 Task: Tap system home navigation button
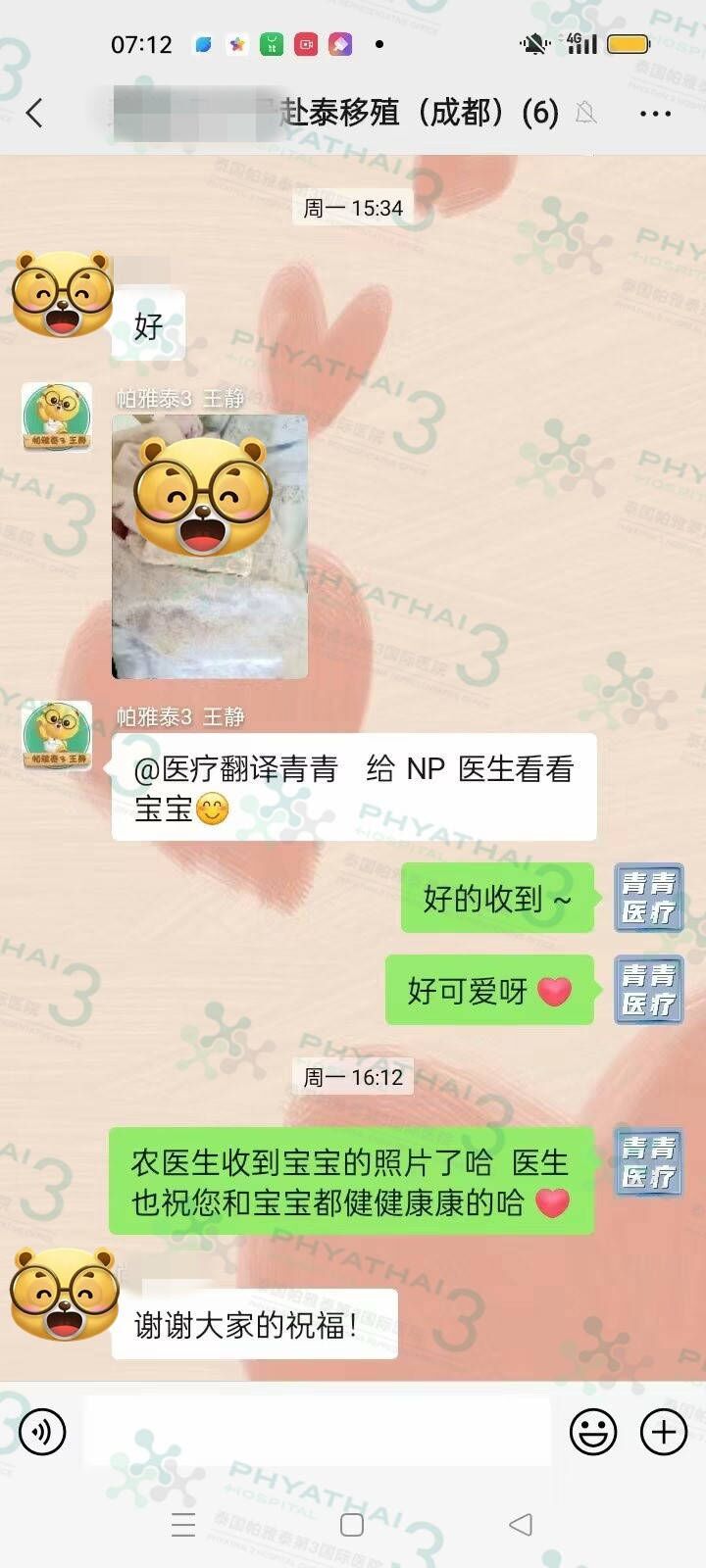click(x=351, y=1524)
